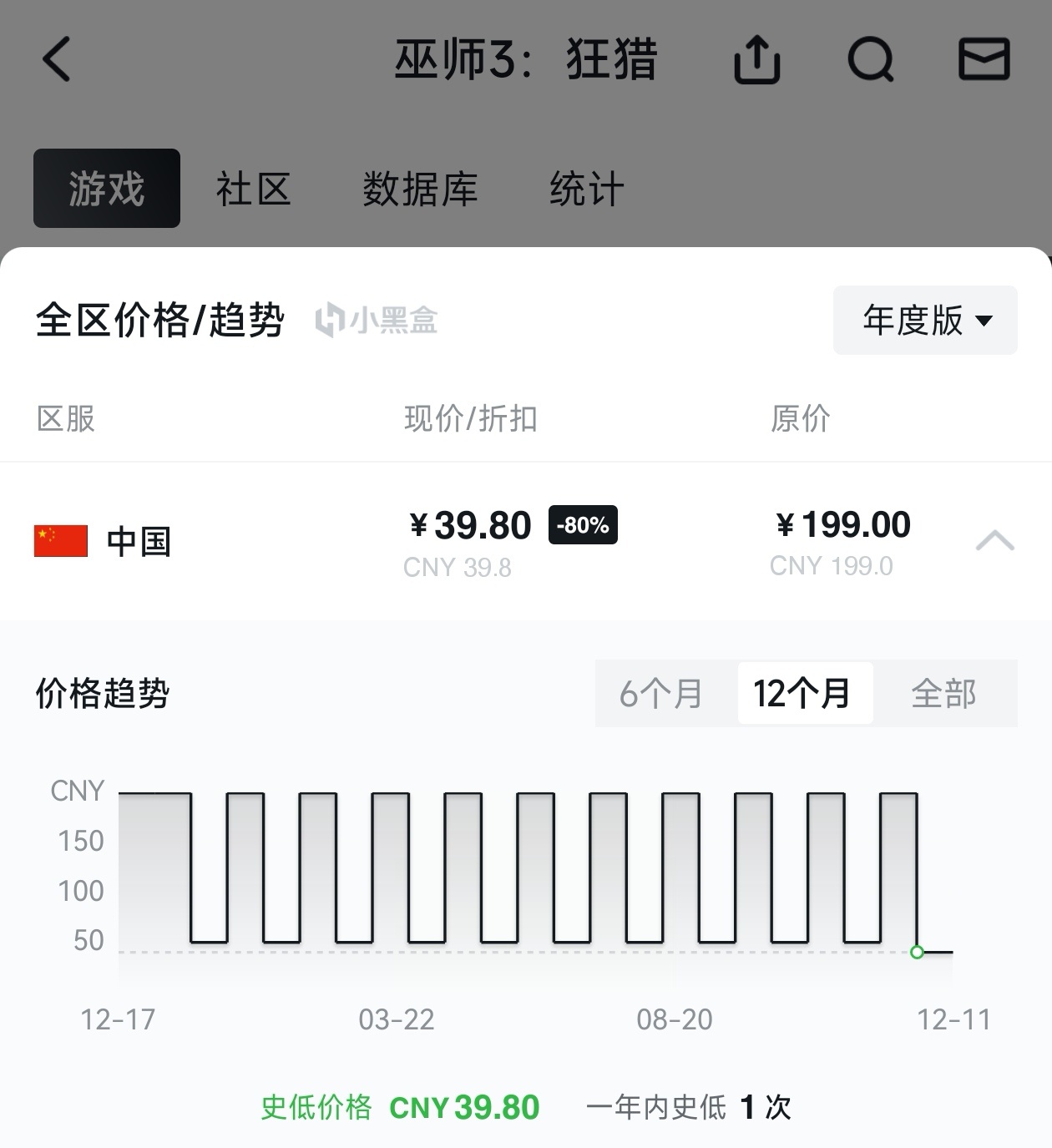Switch to the 社区 tab
The image size is (1052, 1148).
[x=253, y=189]
